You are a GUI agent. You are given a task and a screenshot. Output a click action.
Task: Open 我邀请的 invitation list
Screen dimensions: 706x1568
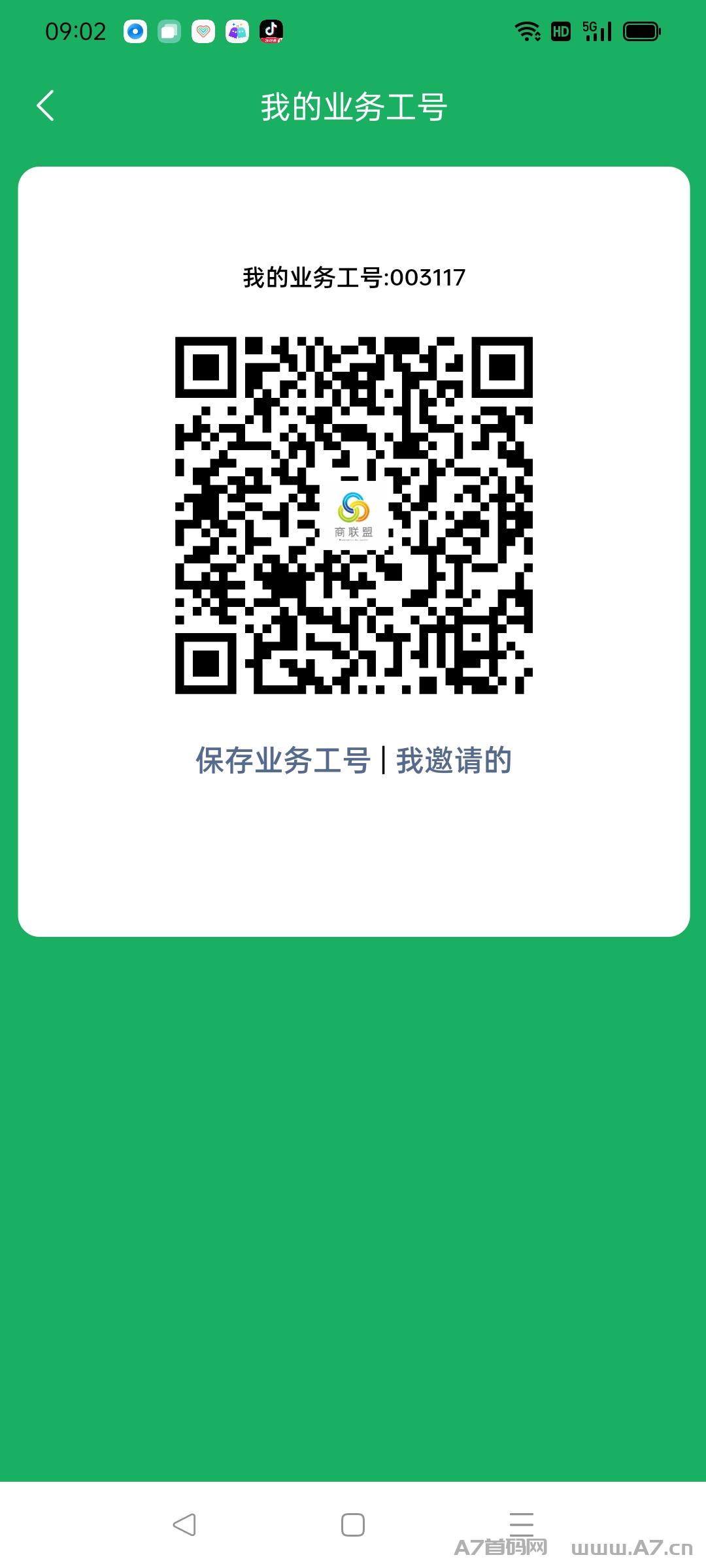tap(455, 760)
